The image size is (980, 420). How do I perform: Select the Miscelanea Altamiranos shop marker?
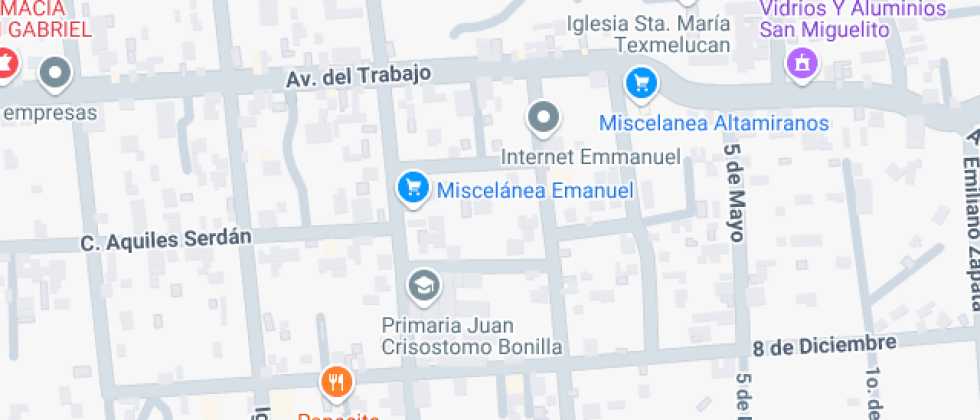tap(641, 84)
